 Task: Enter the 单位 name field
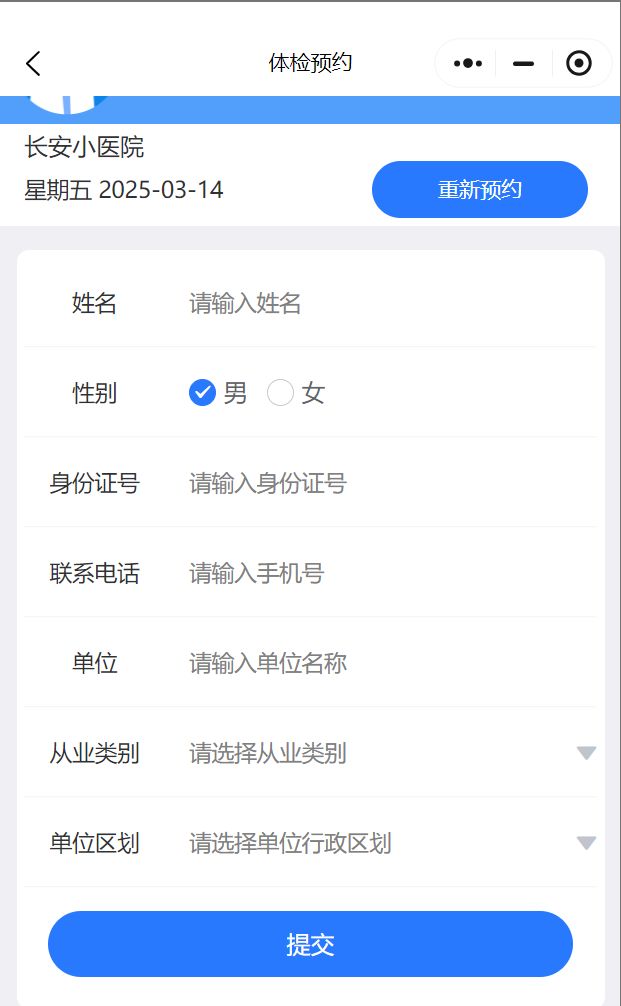391,663
